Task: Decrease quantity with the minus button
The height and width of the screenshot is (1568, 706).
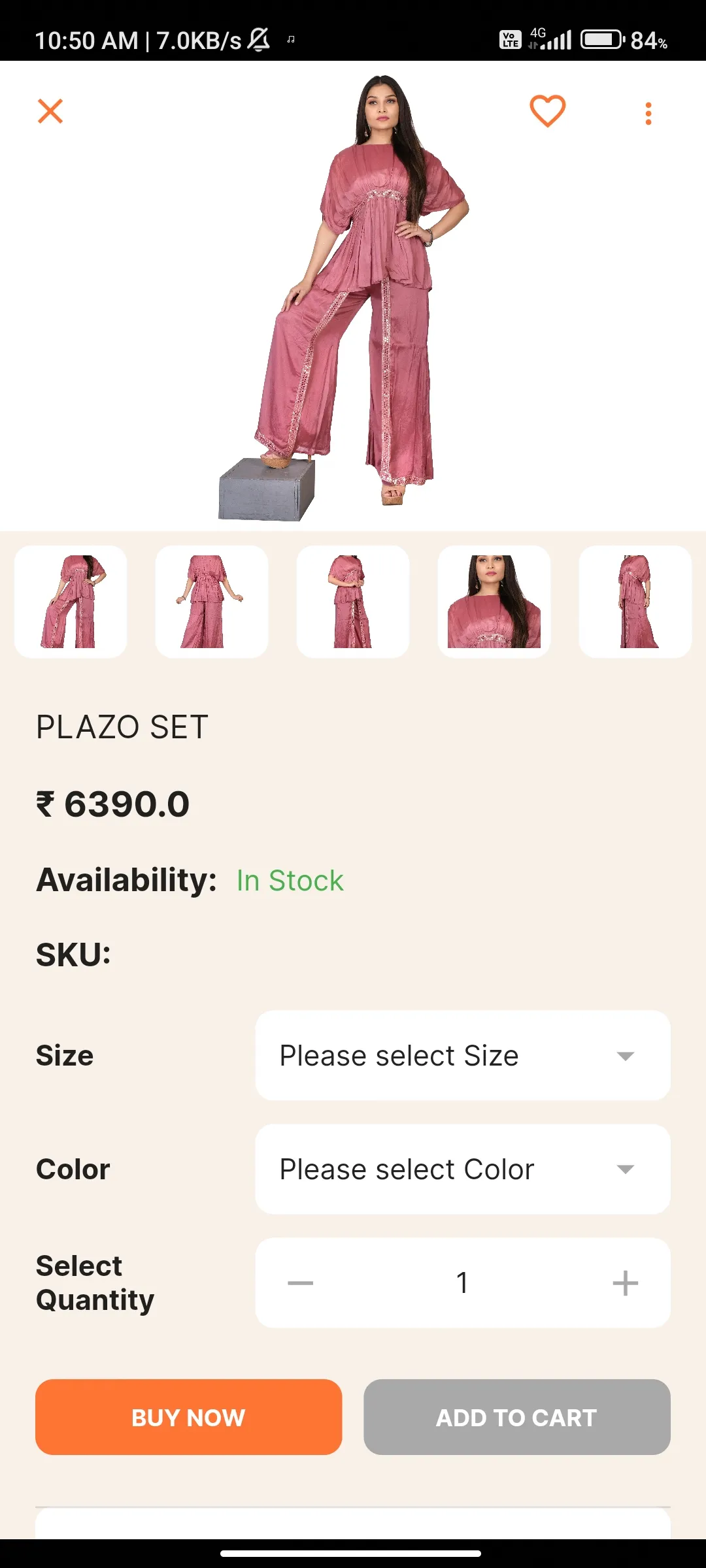Action: click(301, 1282)
